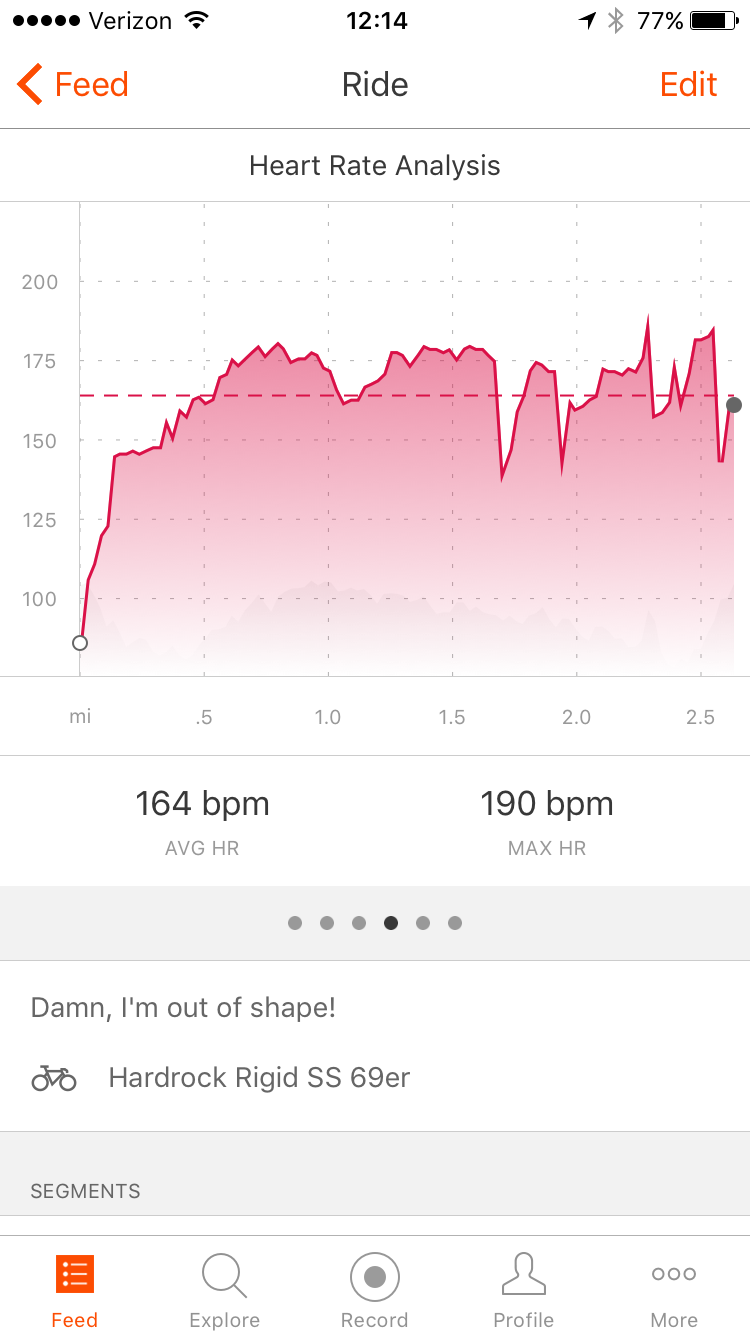Open the heart rate analysis chart

click(375, 440)
